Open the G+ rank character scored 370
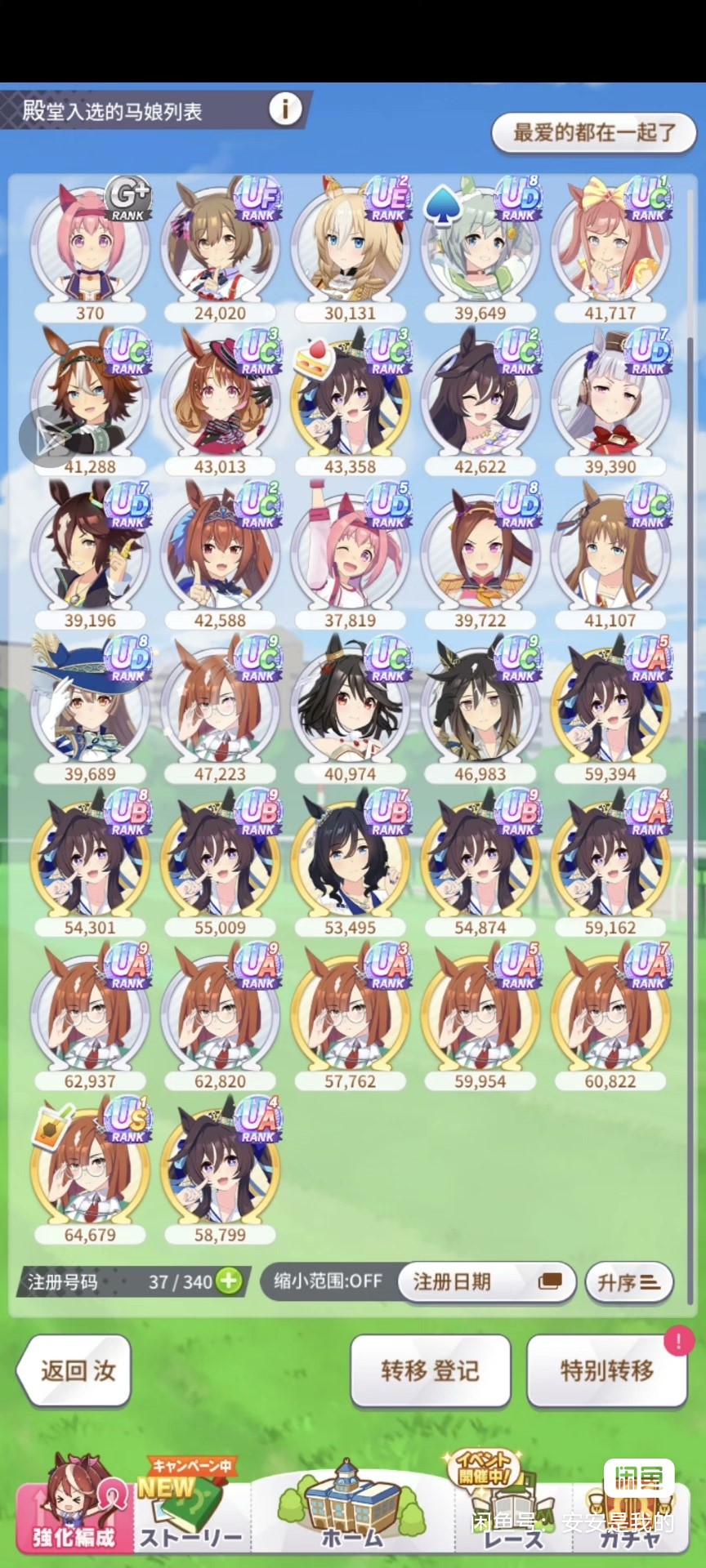This screenshot has width=706, height=1568. 90,245
